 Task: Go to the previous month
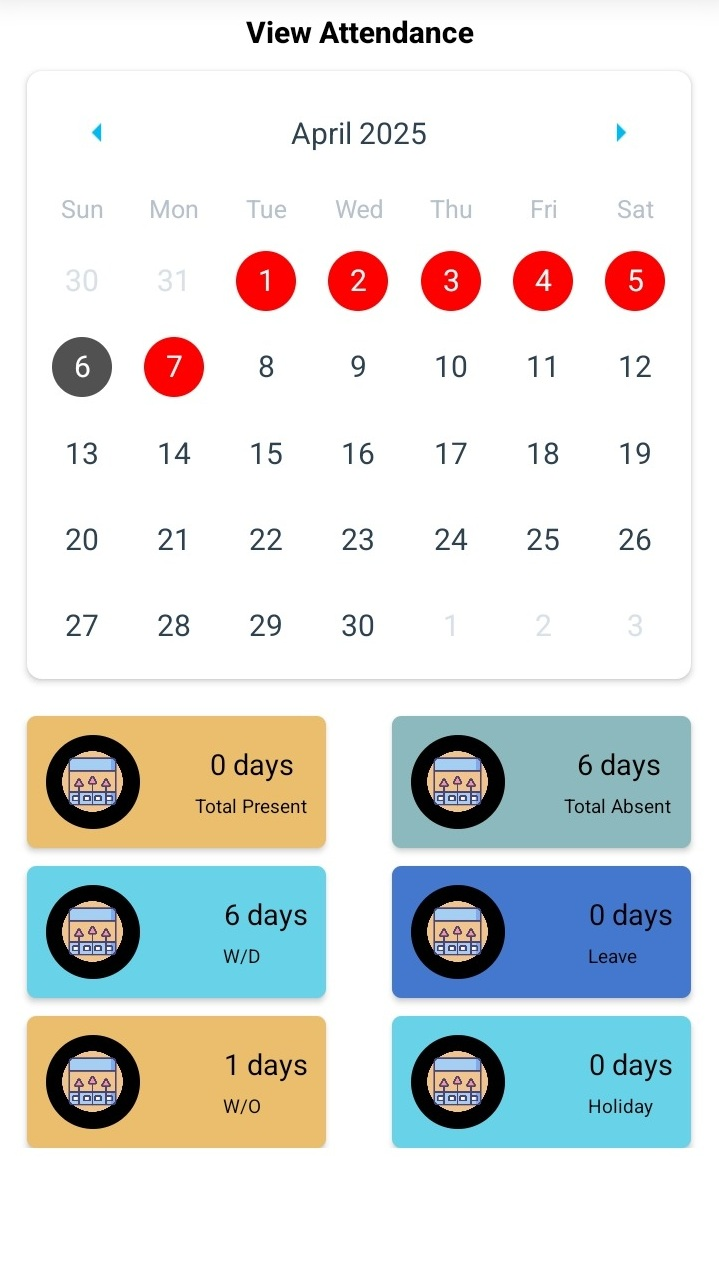[x=97, y=132]
